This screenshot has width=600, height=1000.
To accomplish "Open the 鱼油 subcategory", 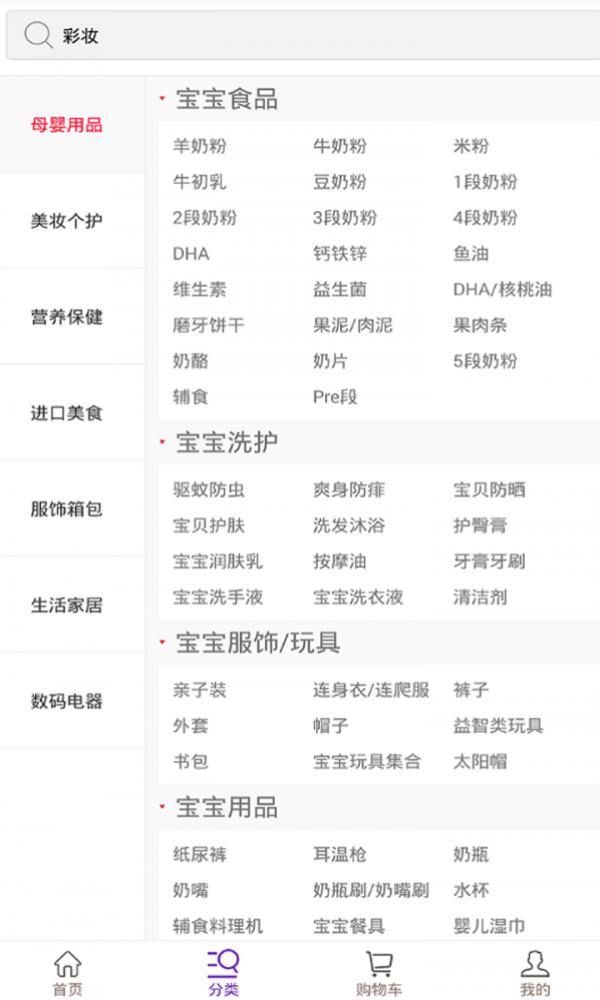I will [471, 254].
